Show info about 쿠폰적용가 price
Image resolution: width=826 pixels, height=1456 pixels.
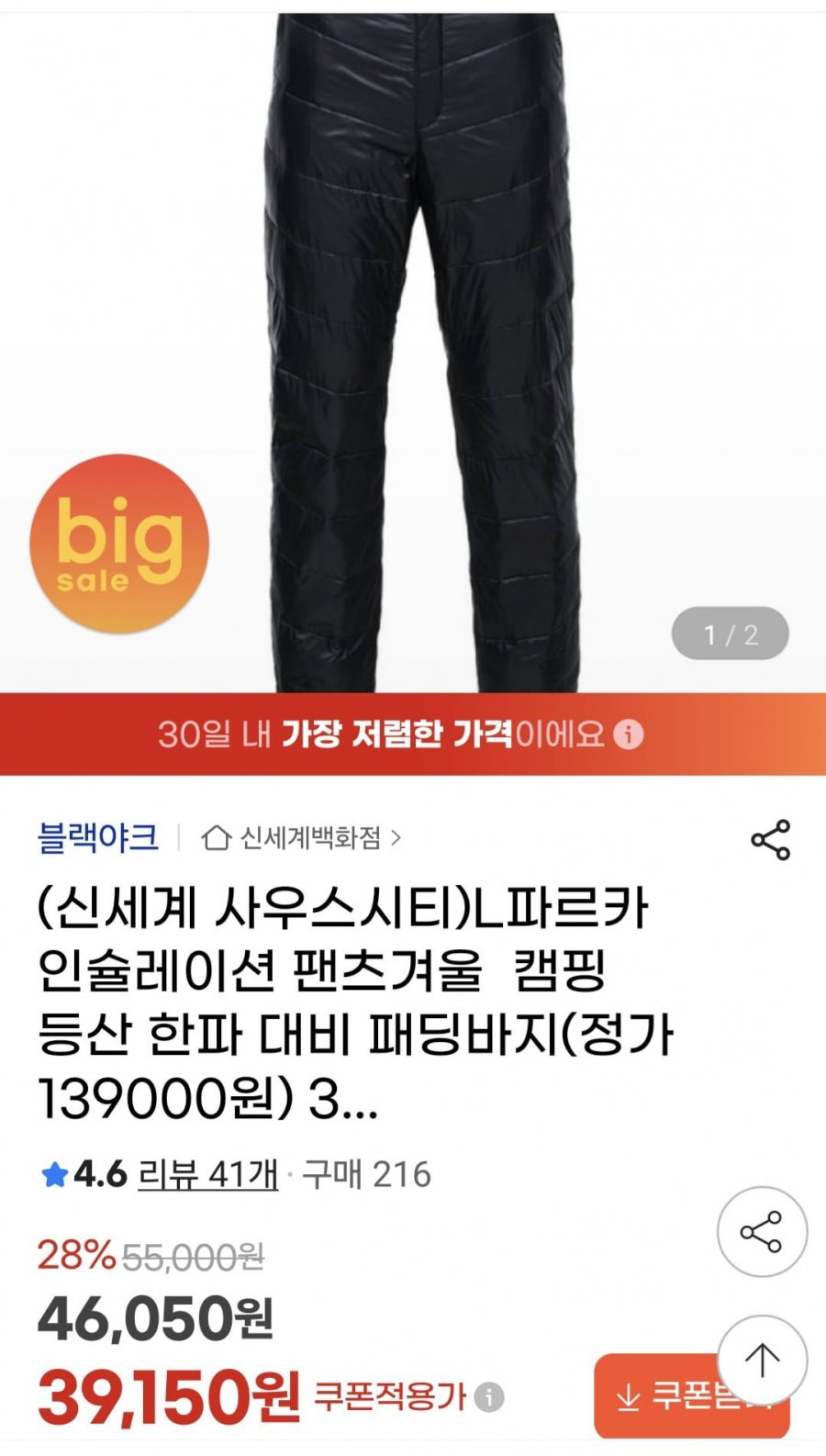pos(490,1397)
